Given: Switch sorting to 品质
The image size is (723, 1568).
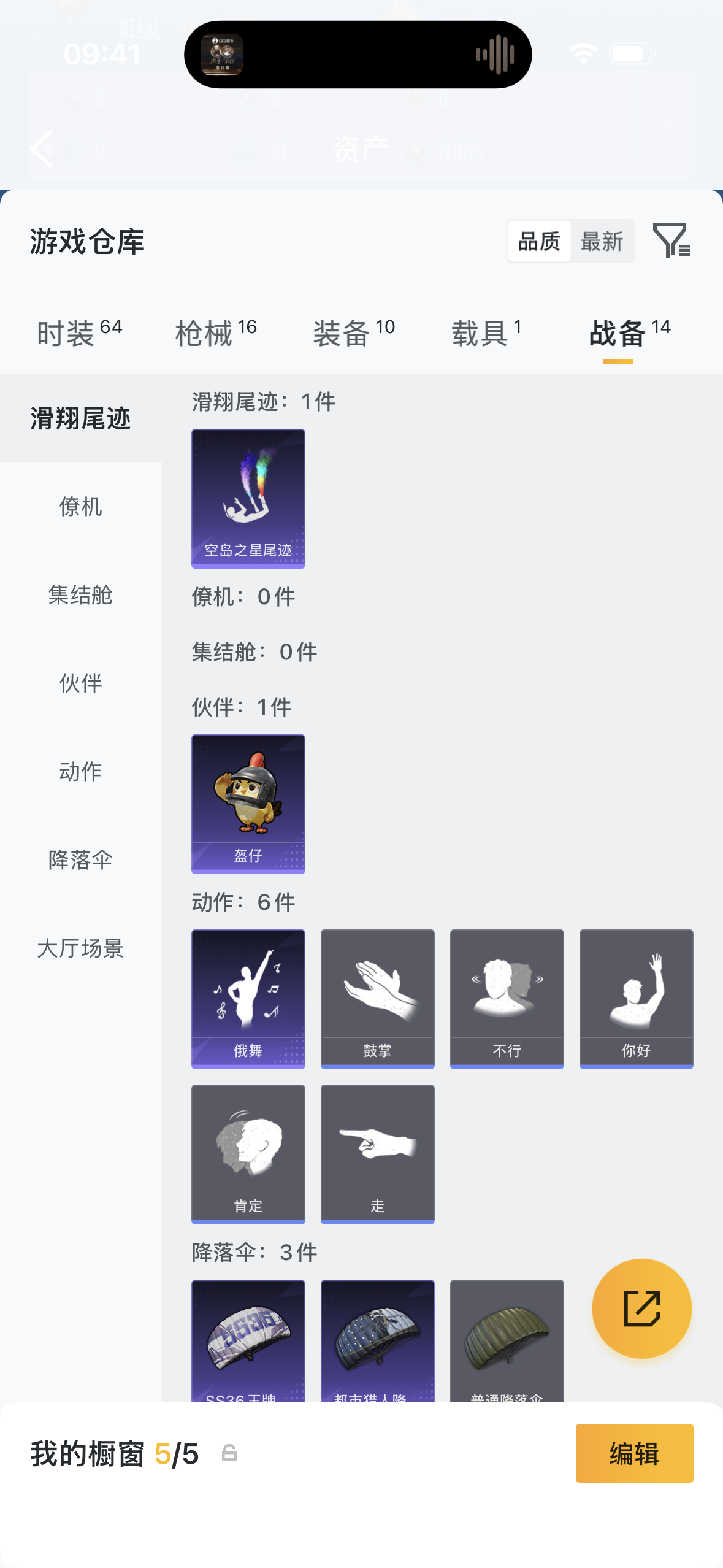Looking at the screenshot, I should pyautogui.click(x=538, y=240).
